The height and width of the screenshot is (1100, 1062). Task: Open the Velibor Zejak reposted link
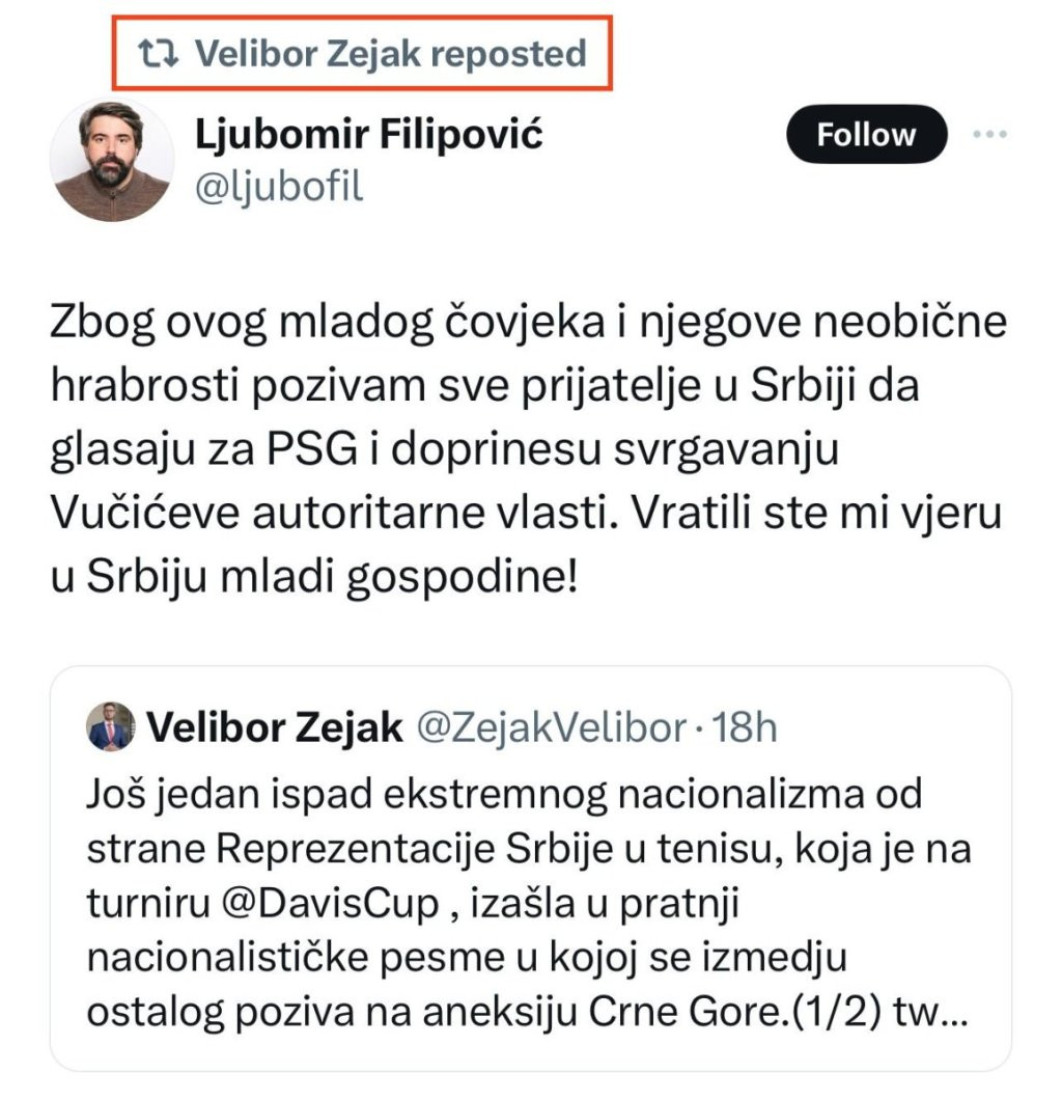pos(389,52)
